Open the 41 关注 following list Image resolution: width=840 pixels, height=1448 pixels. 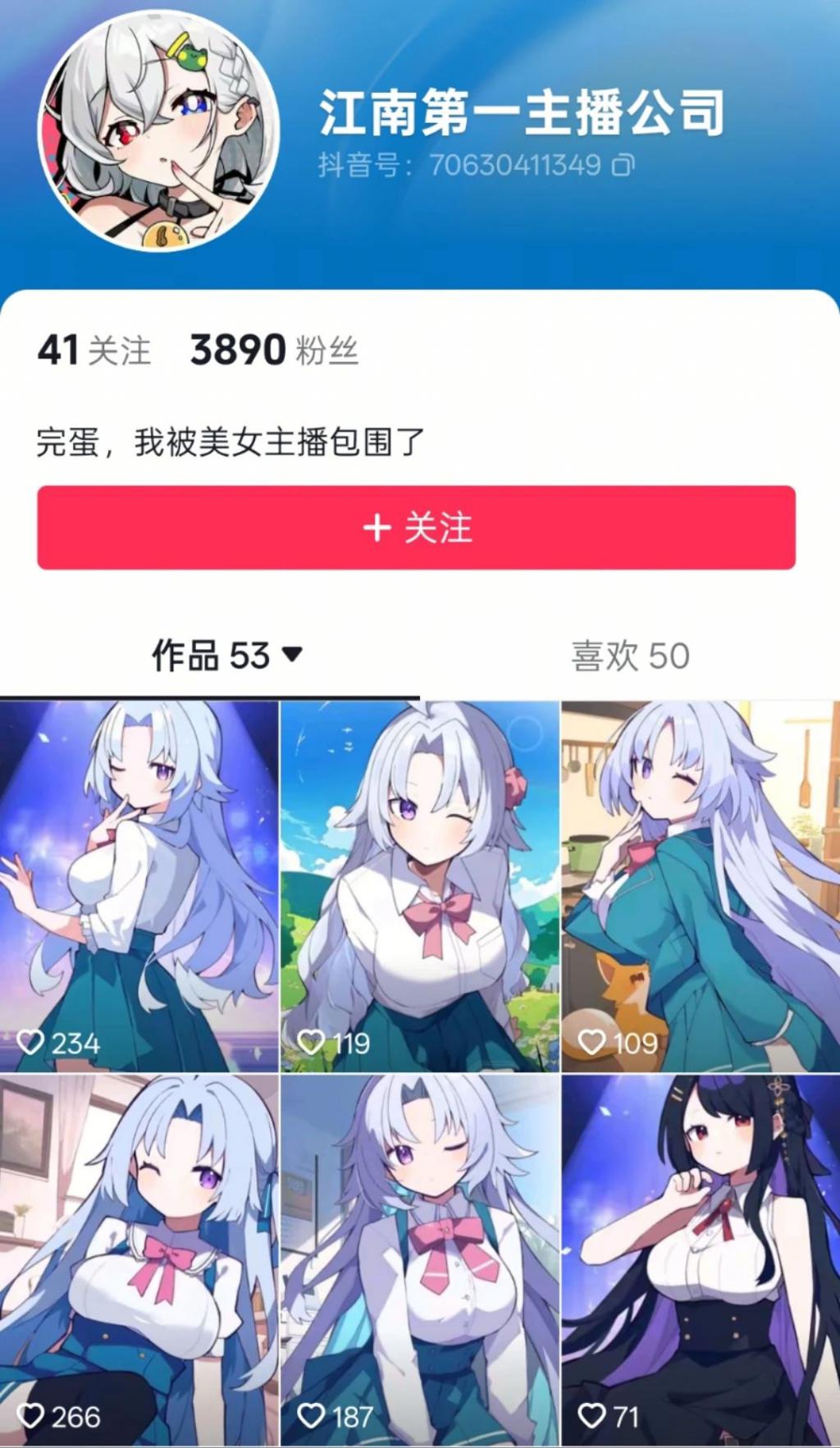(x=94, y=350)
